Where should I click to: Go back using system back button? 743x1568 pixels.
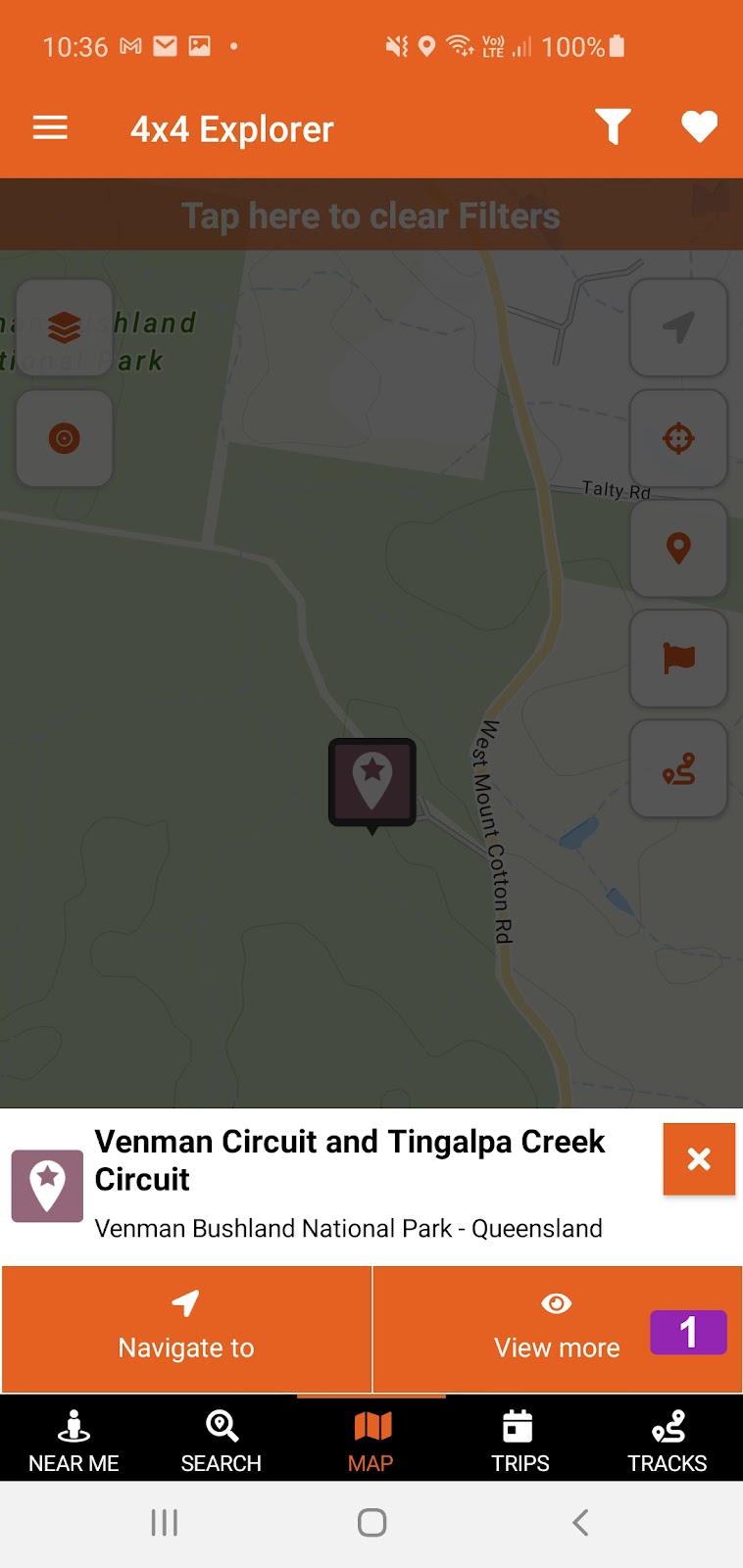click(580, 1522)
